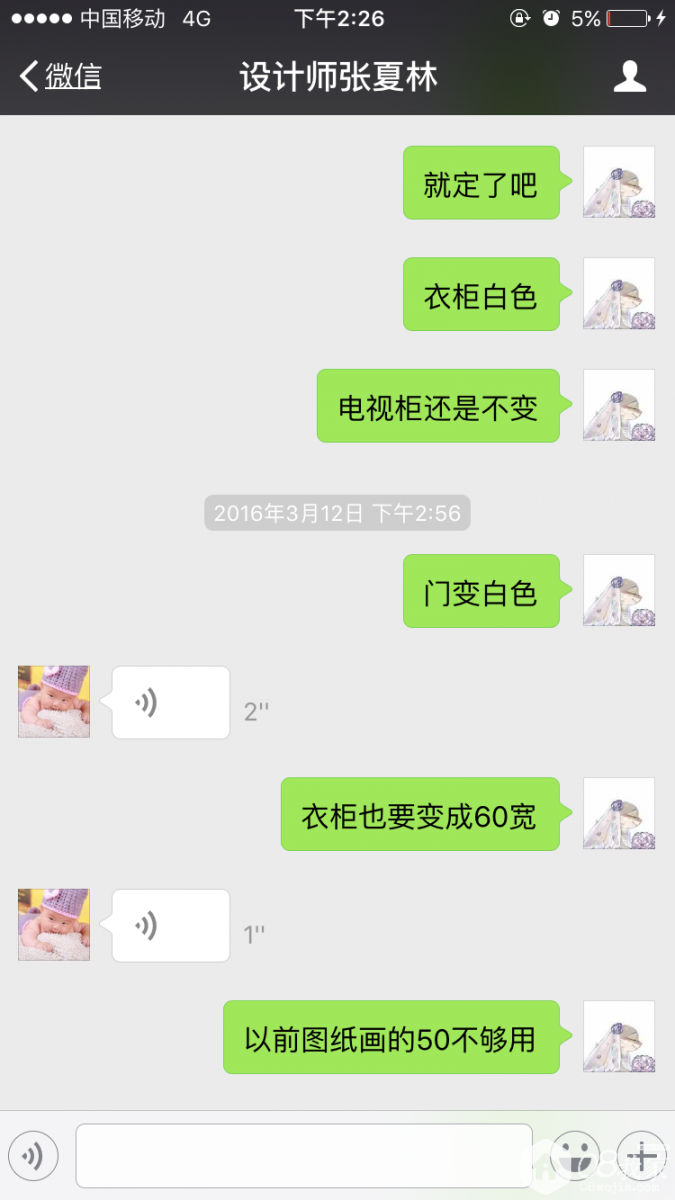Open the emoji picker
675x1200 pixels.
(x=574, y=1157)
